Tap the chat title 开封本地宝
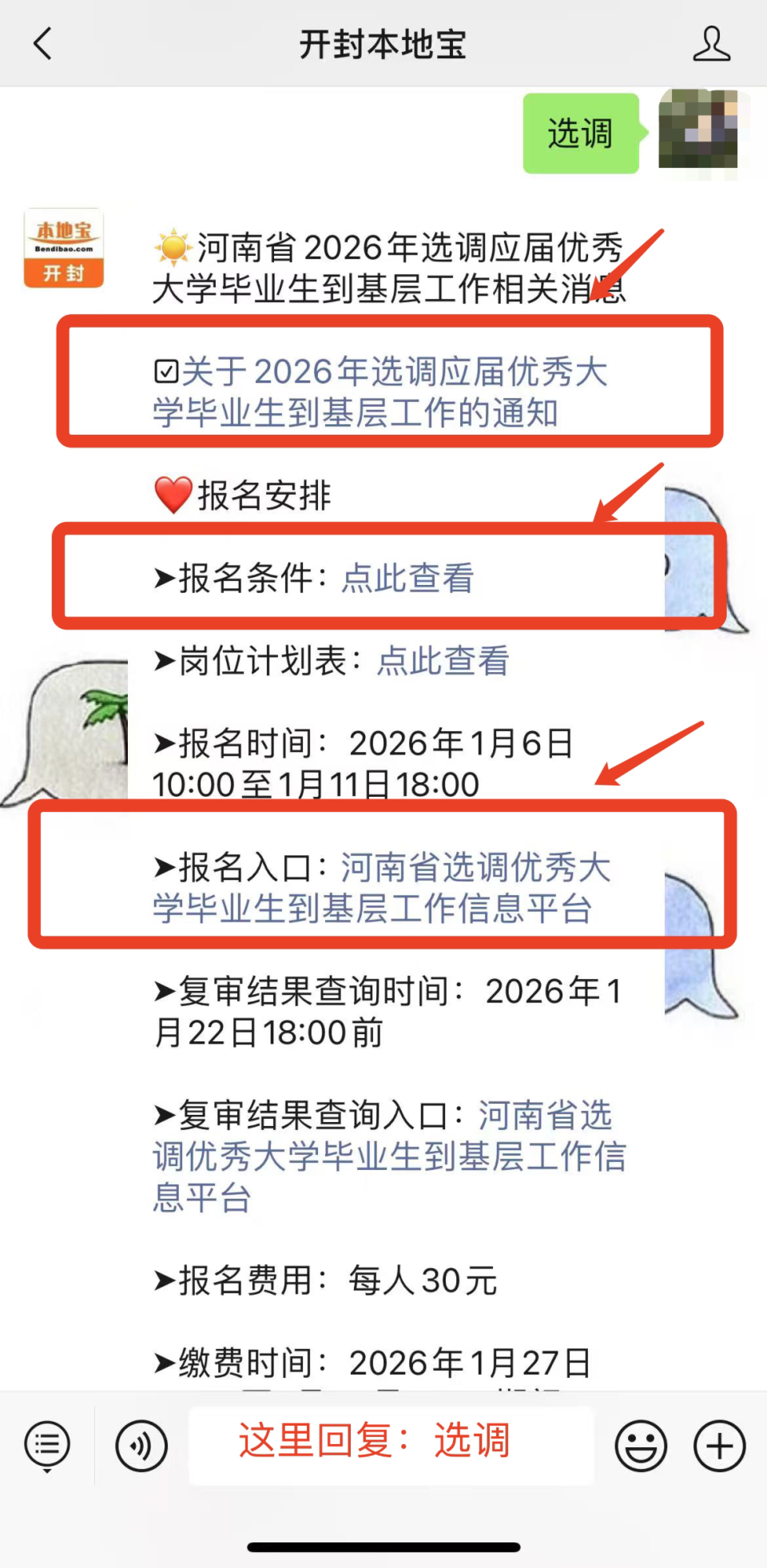The height and width of the screenshot is (1568, 767). [383, 44]
